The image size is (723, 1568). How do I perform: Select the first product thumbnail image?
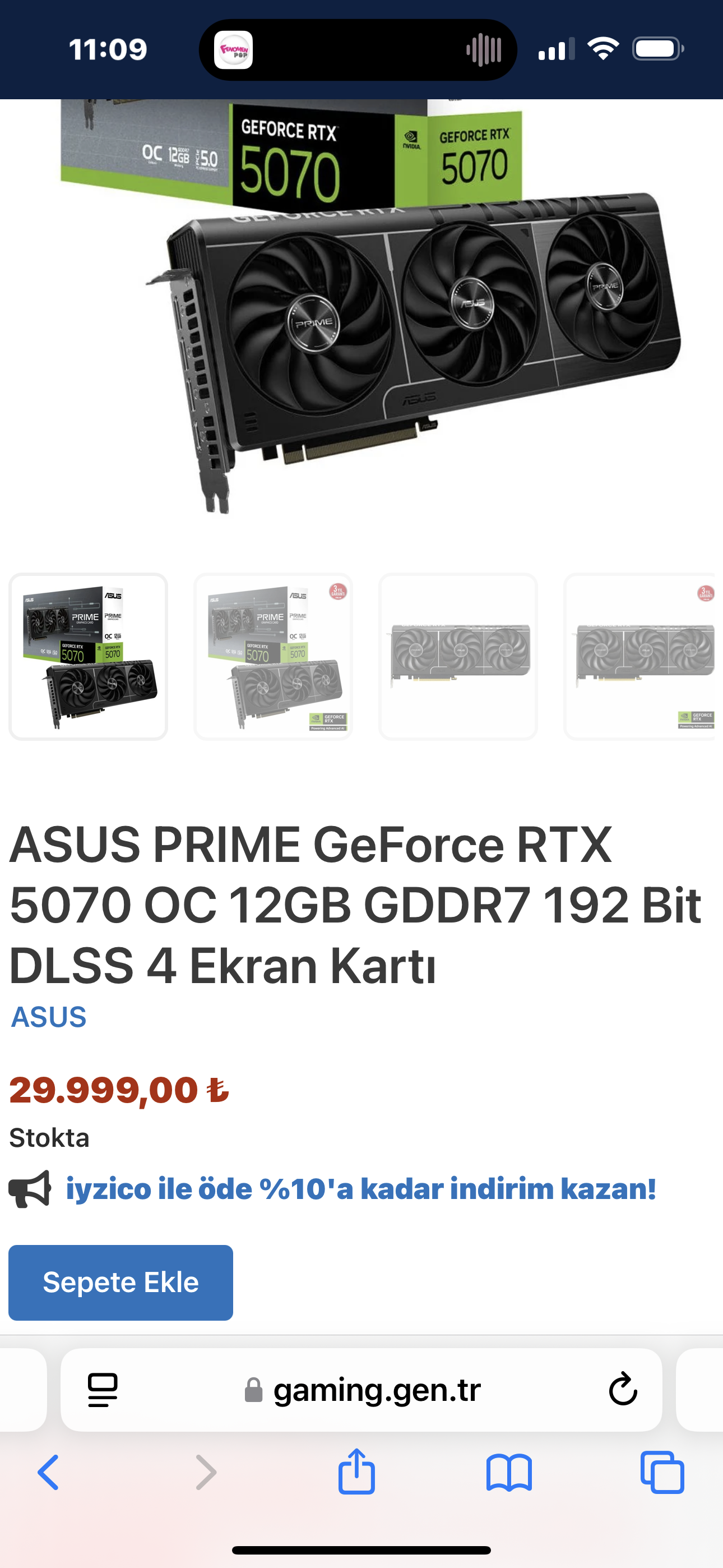[88, 656]
